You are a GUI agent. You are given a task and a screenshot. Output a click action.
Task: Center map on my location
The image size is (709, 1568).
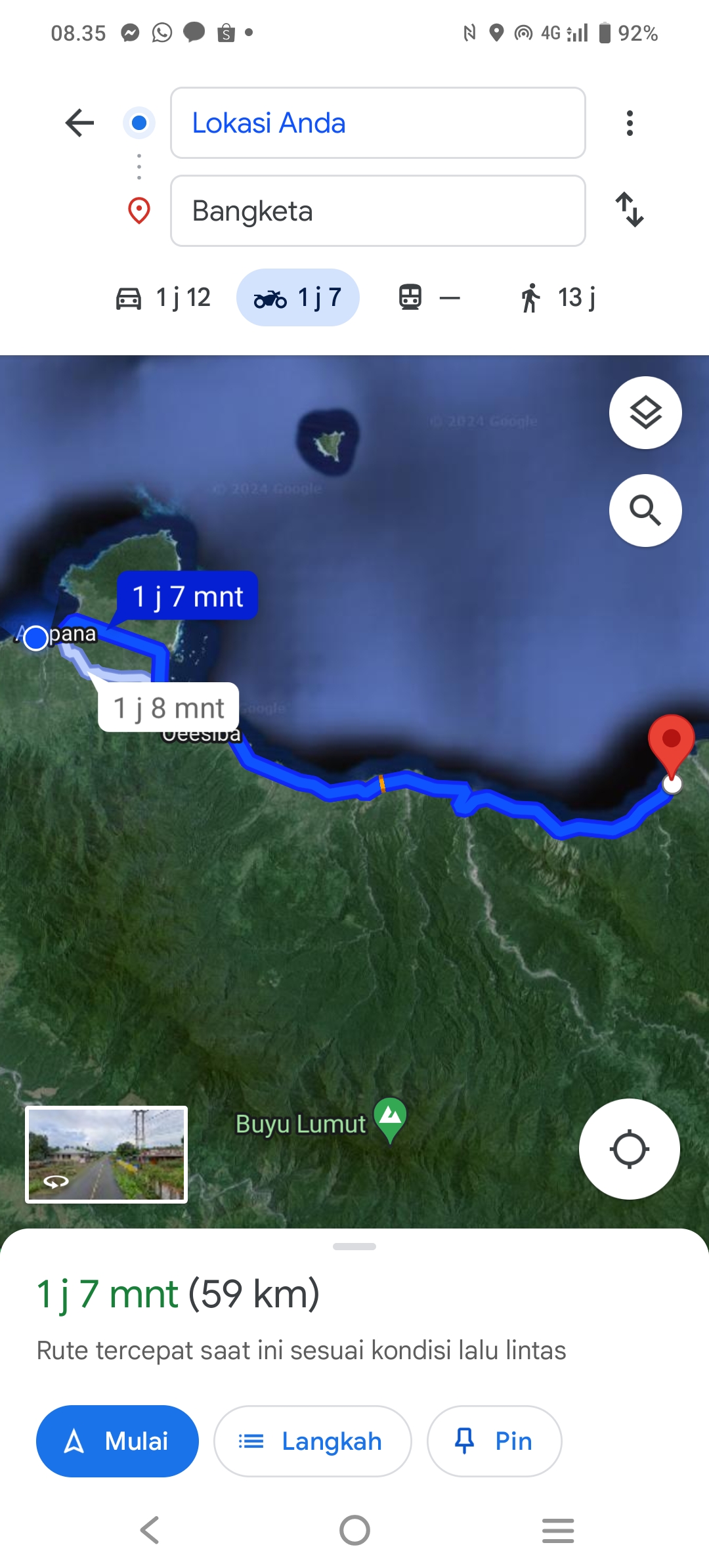pyautogui.click(x=629, y=1149)
